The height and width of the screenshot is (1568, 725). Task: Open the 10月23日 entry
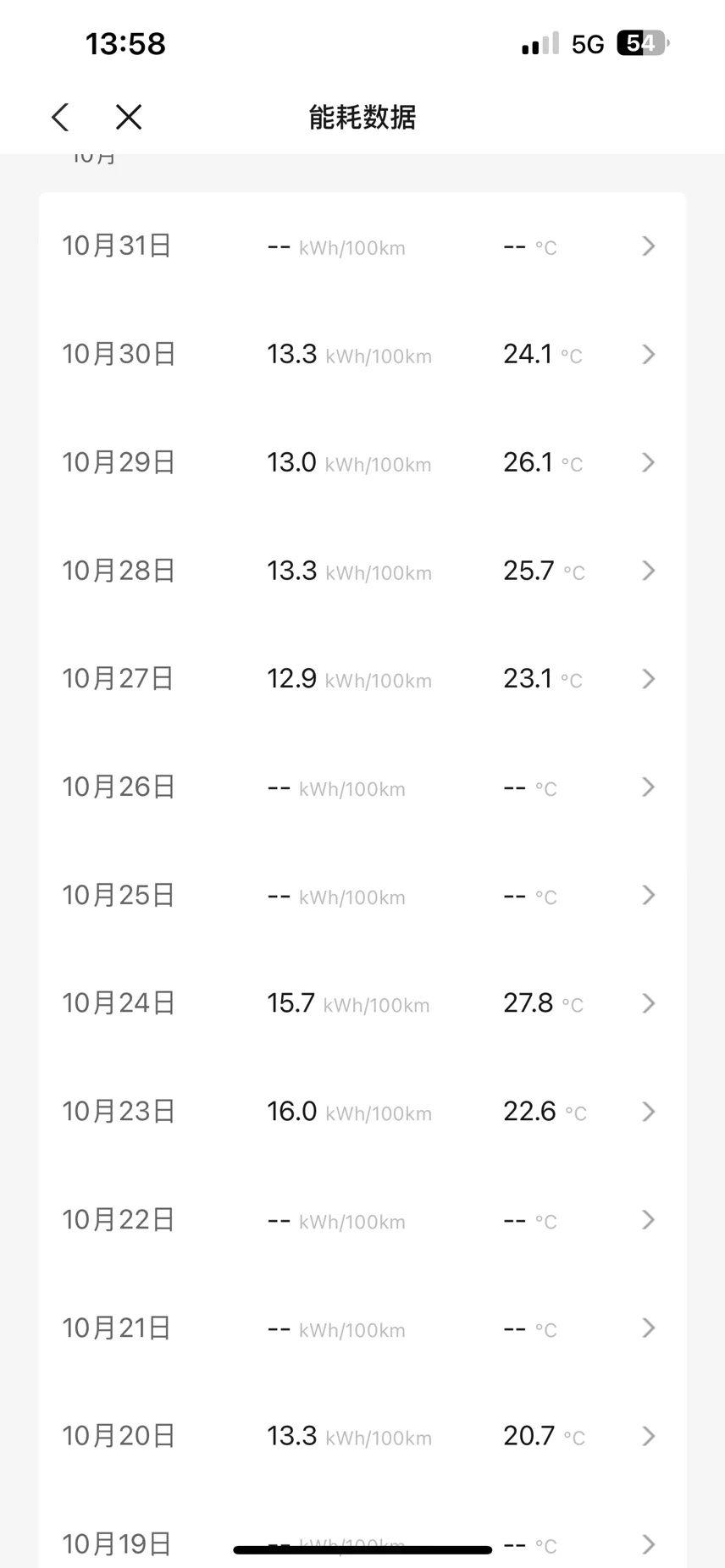click(362, 1112)
